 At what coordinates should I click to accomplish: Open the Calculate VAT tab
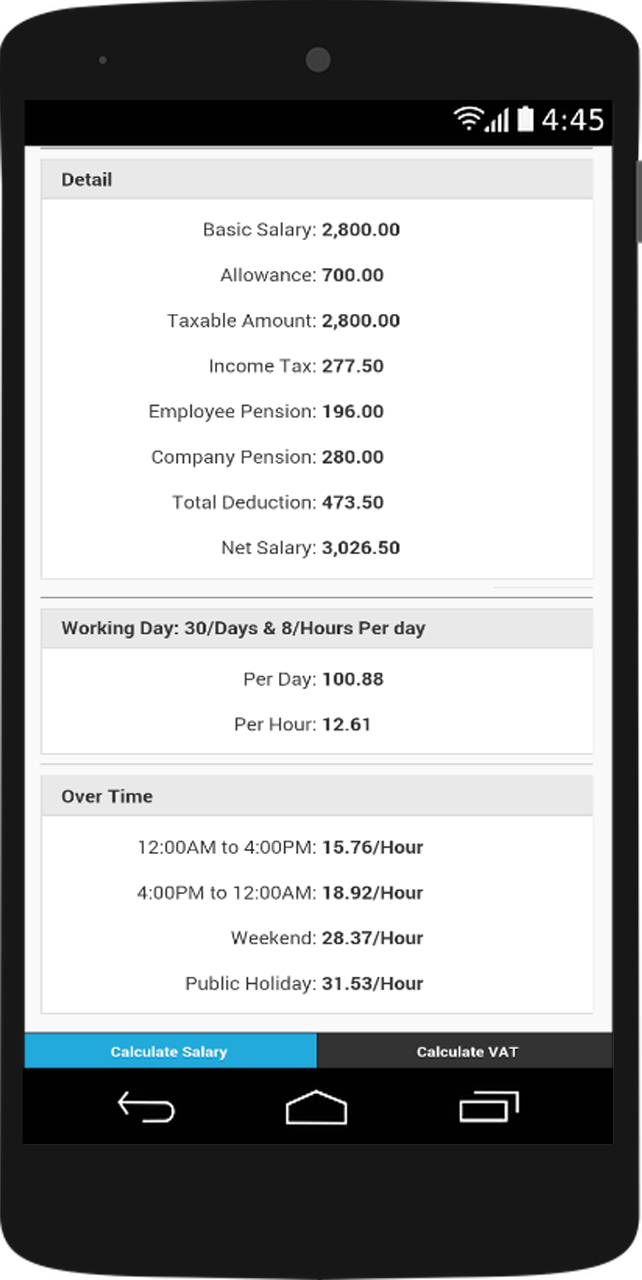click(466, 1051)
